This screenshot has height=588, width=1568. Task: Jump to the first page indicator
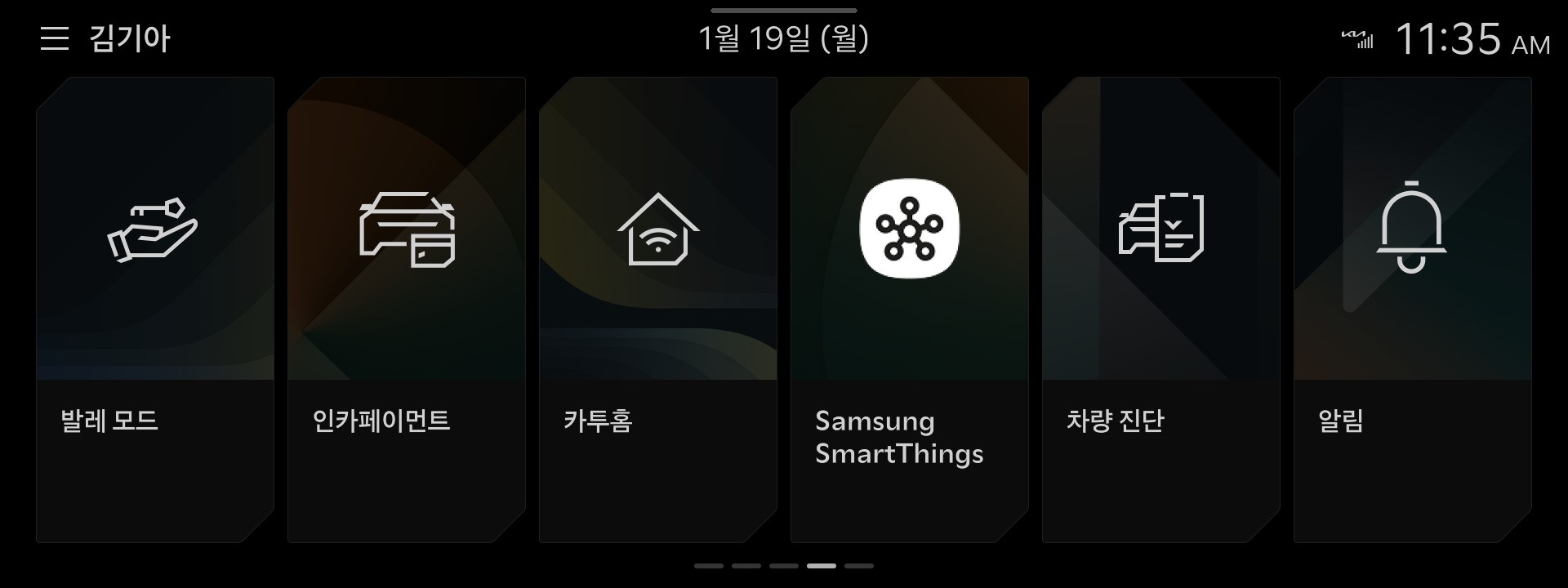pos(708,565)
